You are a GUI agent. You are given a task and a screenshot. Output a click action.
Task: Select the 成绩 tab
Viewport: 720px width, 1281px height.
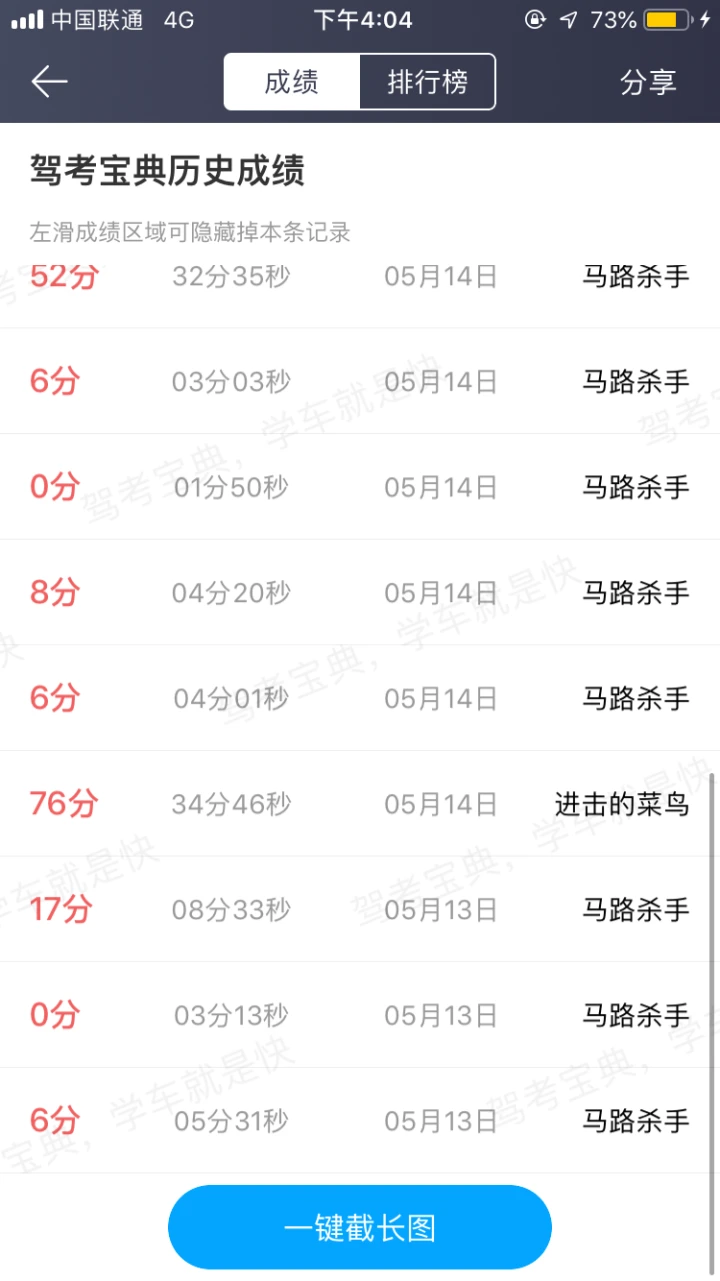pos(292,82)
